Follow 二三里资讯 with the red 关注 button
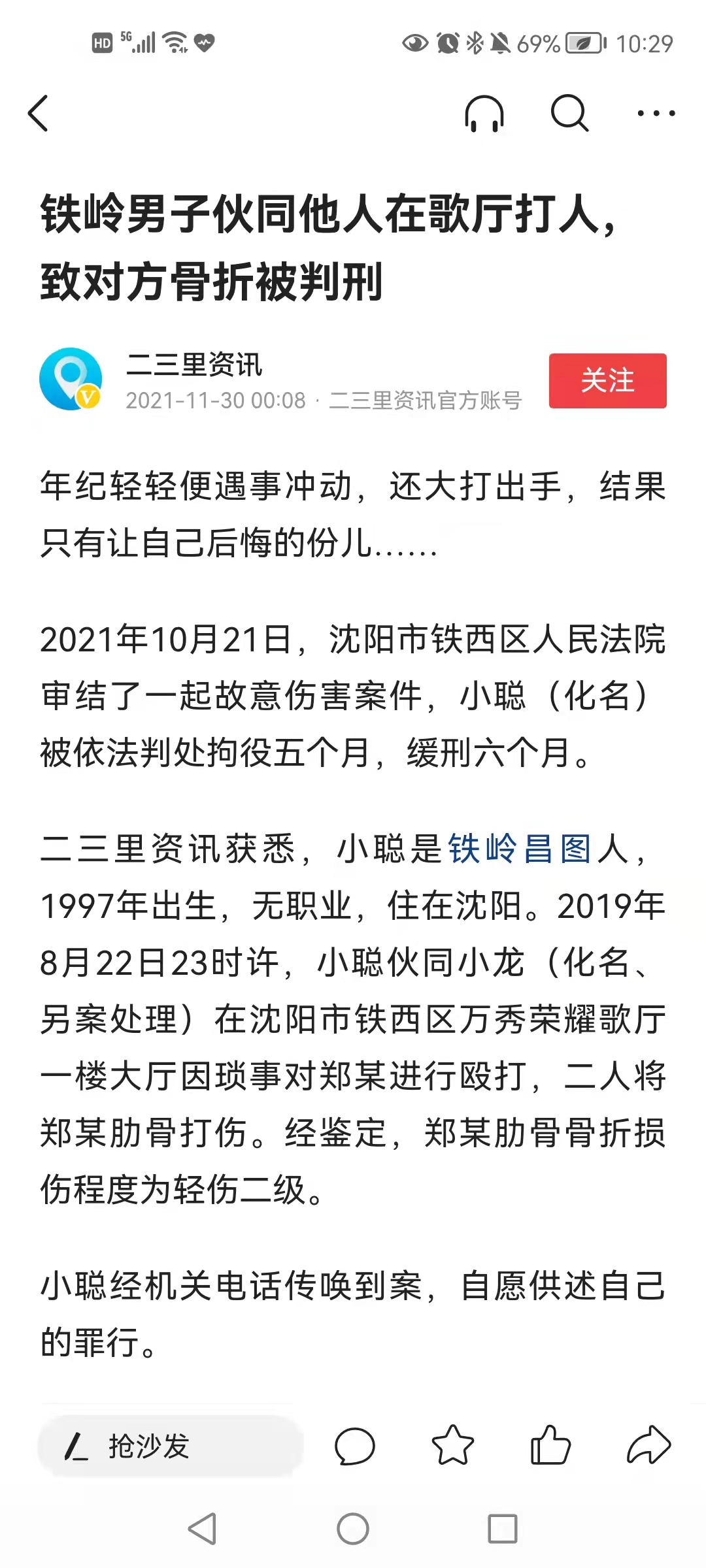 pyautogui.click(x=607, y=381)
